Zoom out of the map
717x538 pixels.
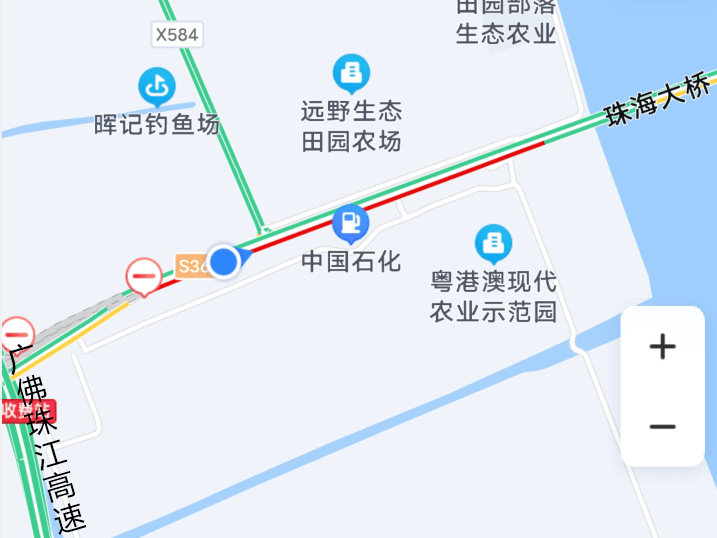[x=662, y=427]
